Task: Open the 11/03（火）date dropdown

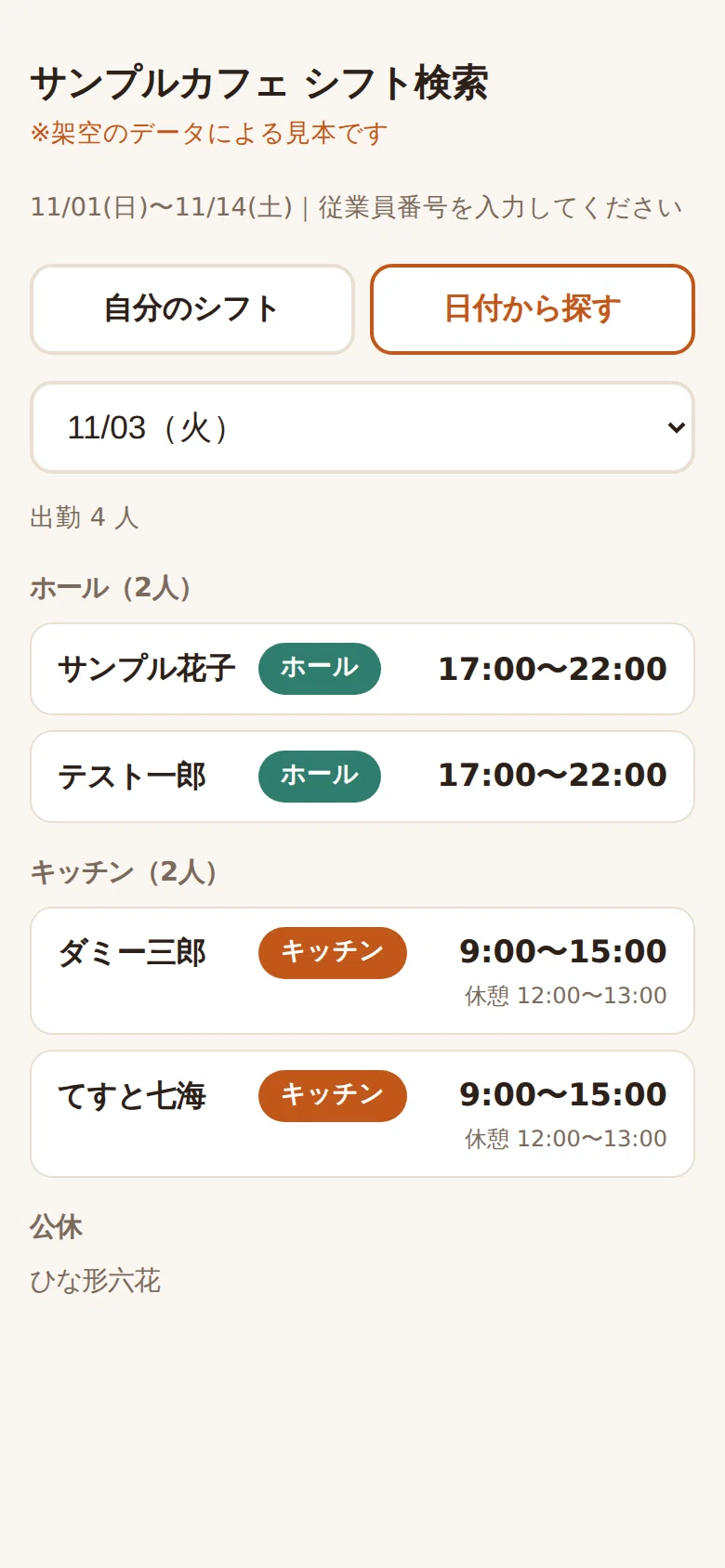Action: [x=362, y=427]
